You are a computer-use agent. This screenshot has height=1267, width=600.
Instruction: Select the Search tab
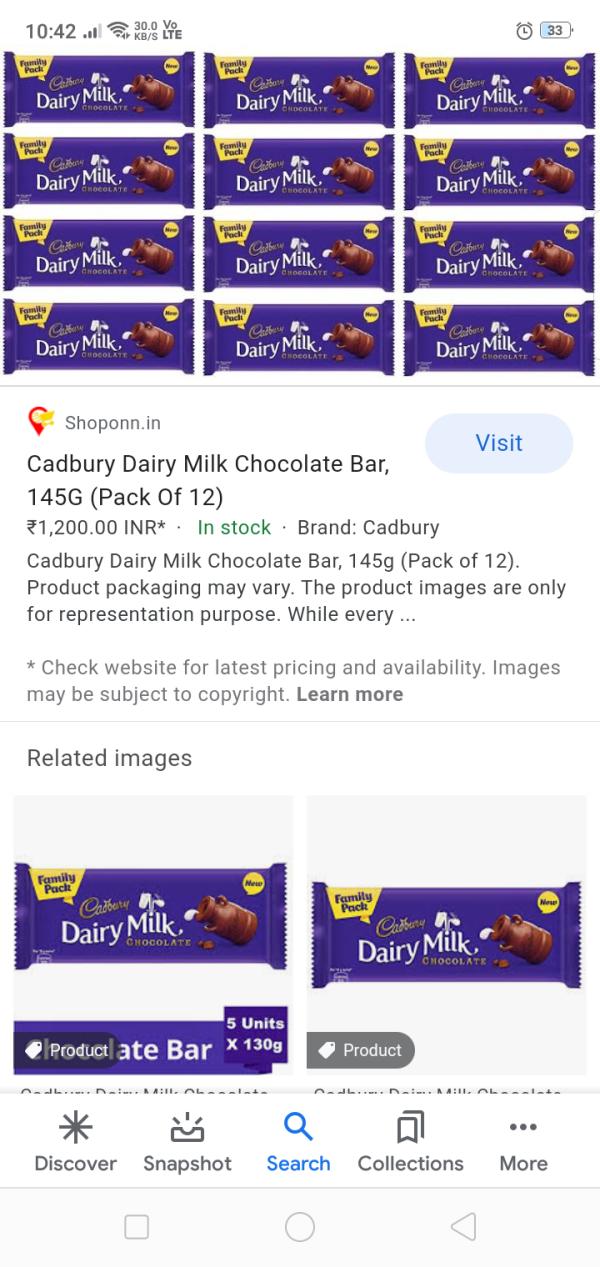(298, 1142)
